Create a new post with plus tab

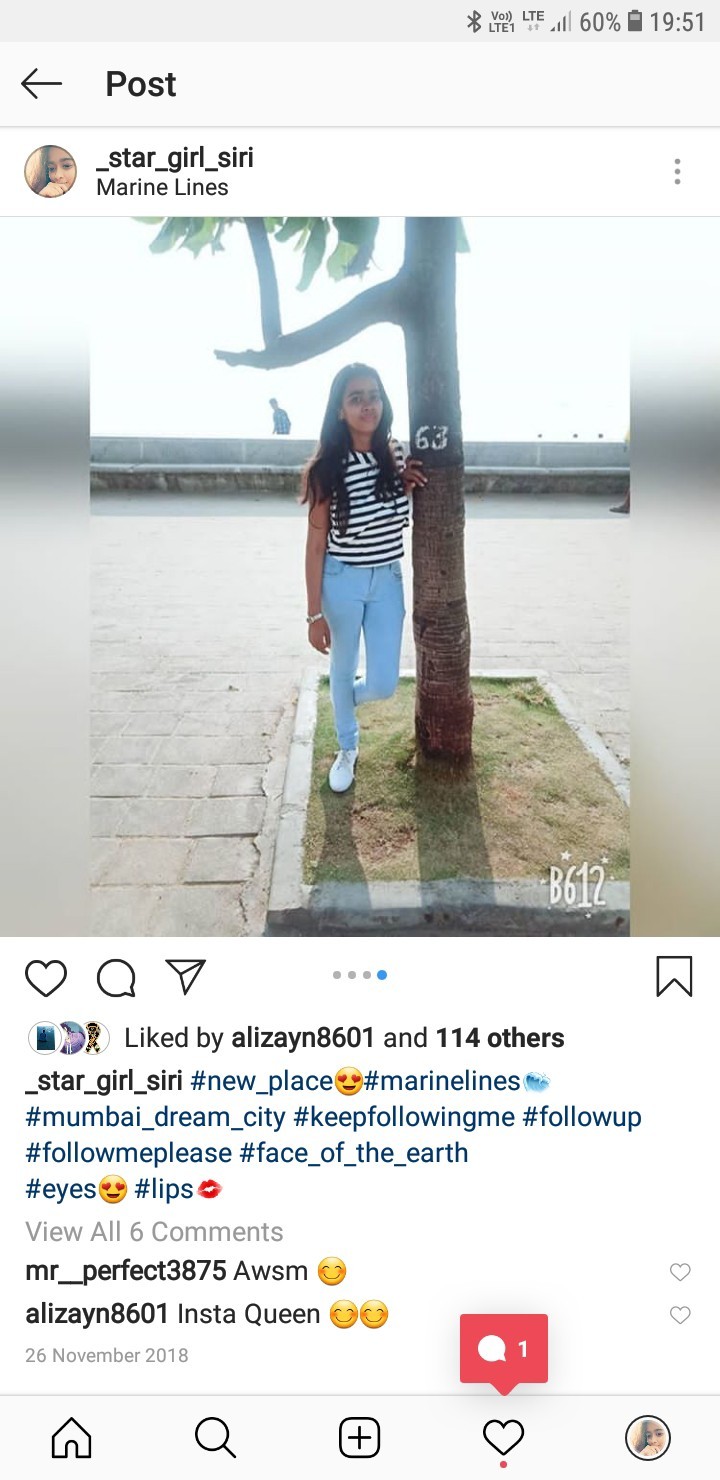tap(360, 1438)
